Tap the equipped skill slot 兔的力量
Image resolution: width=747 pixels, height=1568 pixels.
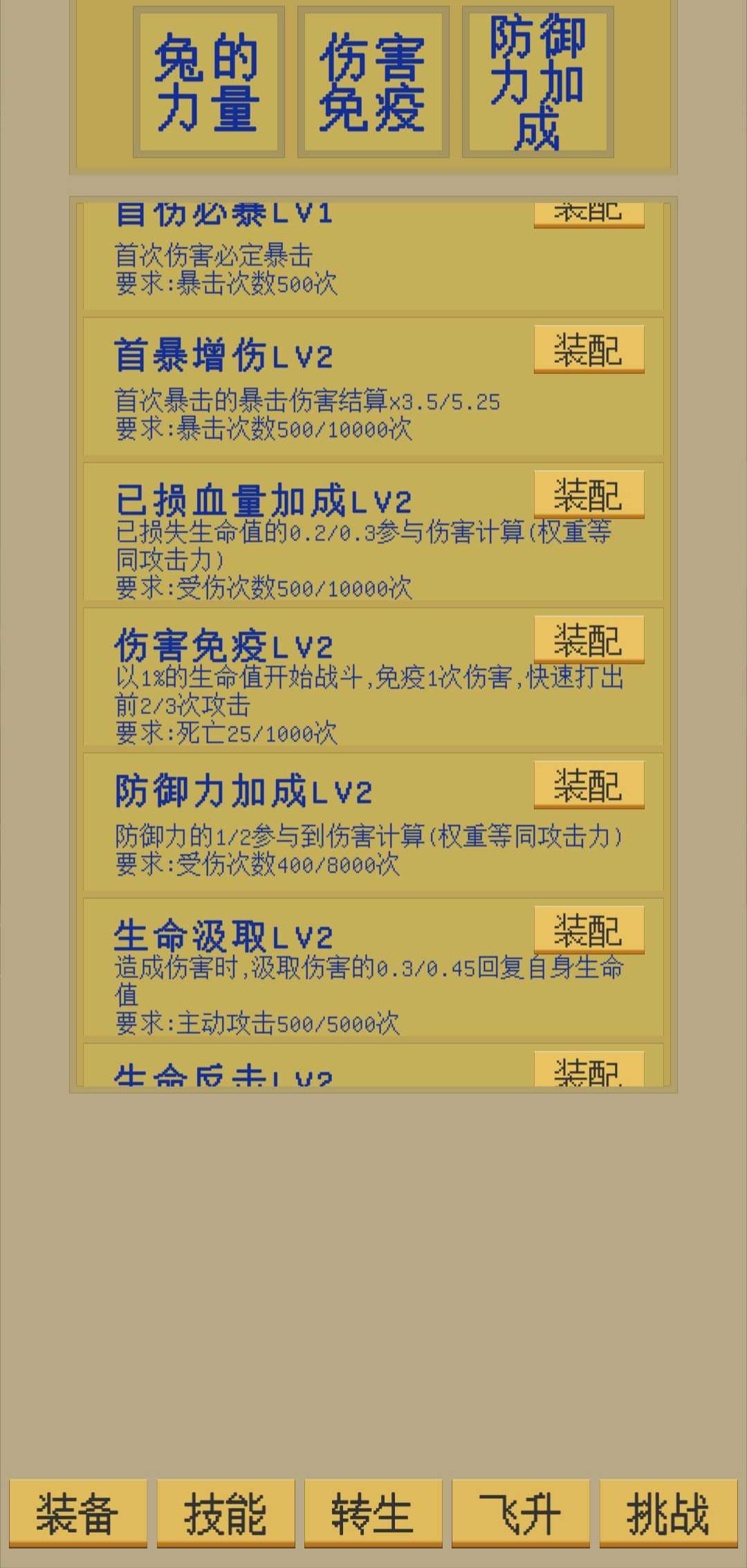[x=208, y=82]
